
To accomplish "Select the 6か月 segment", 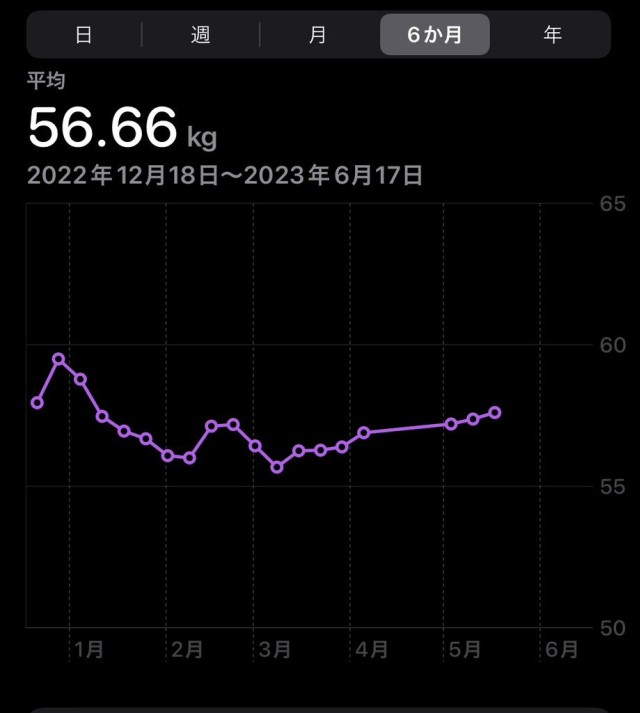I will pyautogui.click(x=435, y=35).
